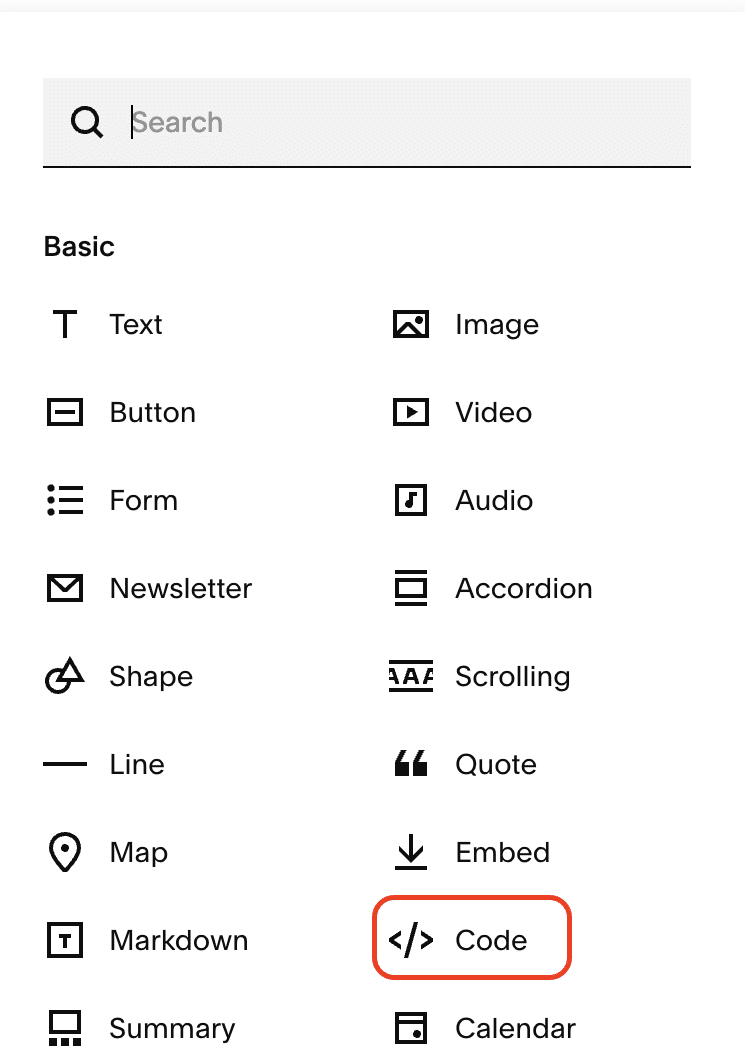Insert an Image block
Screen dimensions: 745x1051
(496, 325)
